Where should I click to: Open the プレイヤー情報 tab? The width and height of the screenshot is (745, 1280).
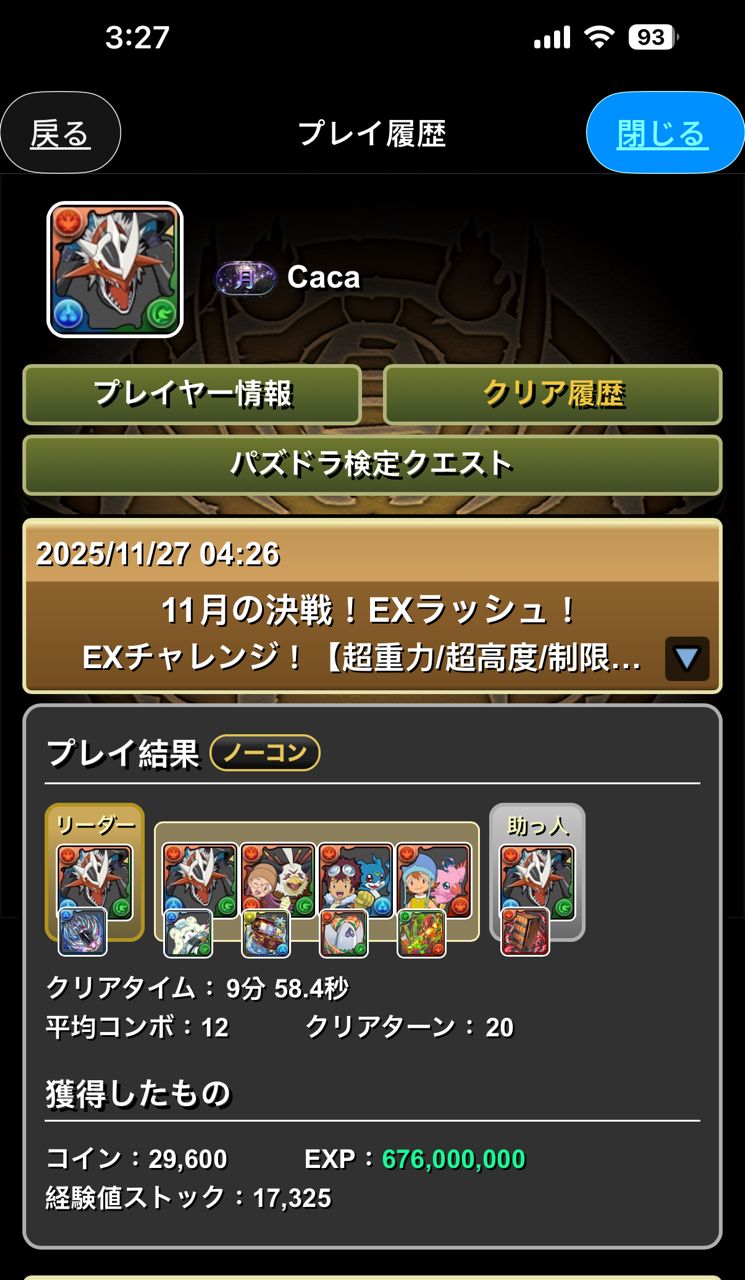192,394
